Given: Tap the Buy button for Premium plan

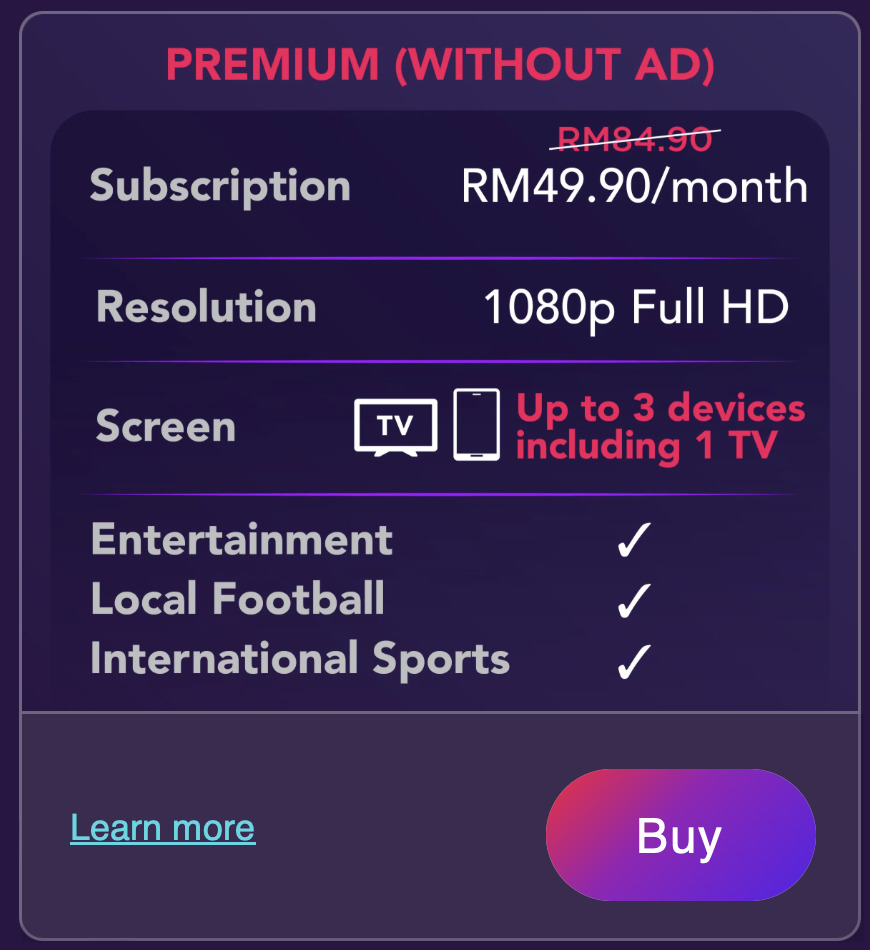Looking at the screenshot, I should [680, 835].
